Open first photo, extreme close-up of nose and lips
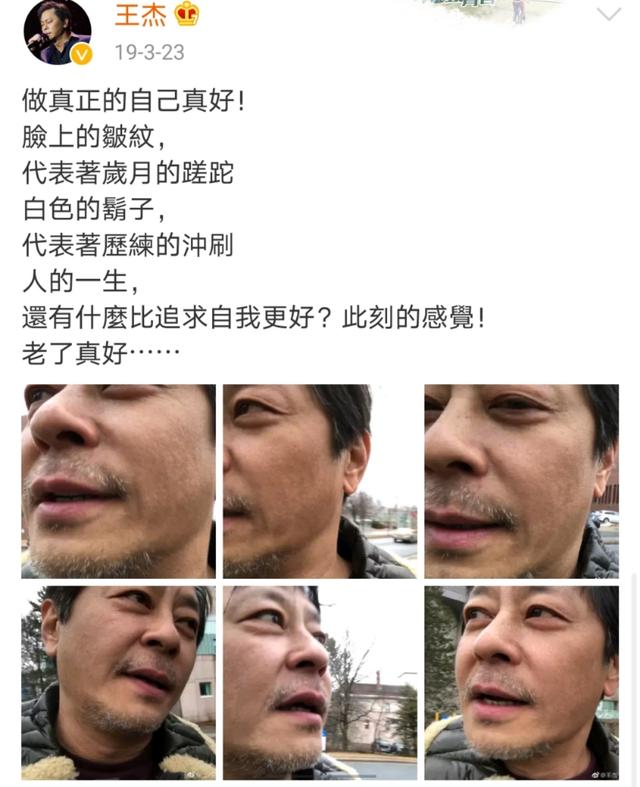 pos(118,481)
